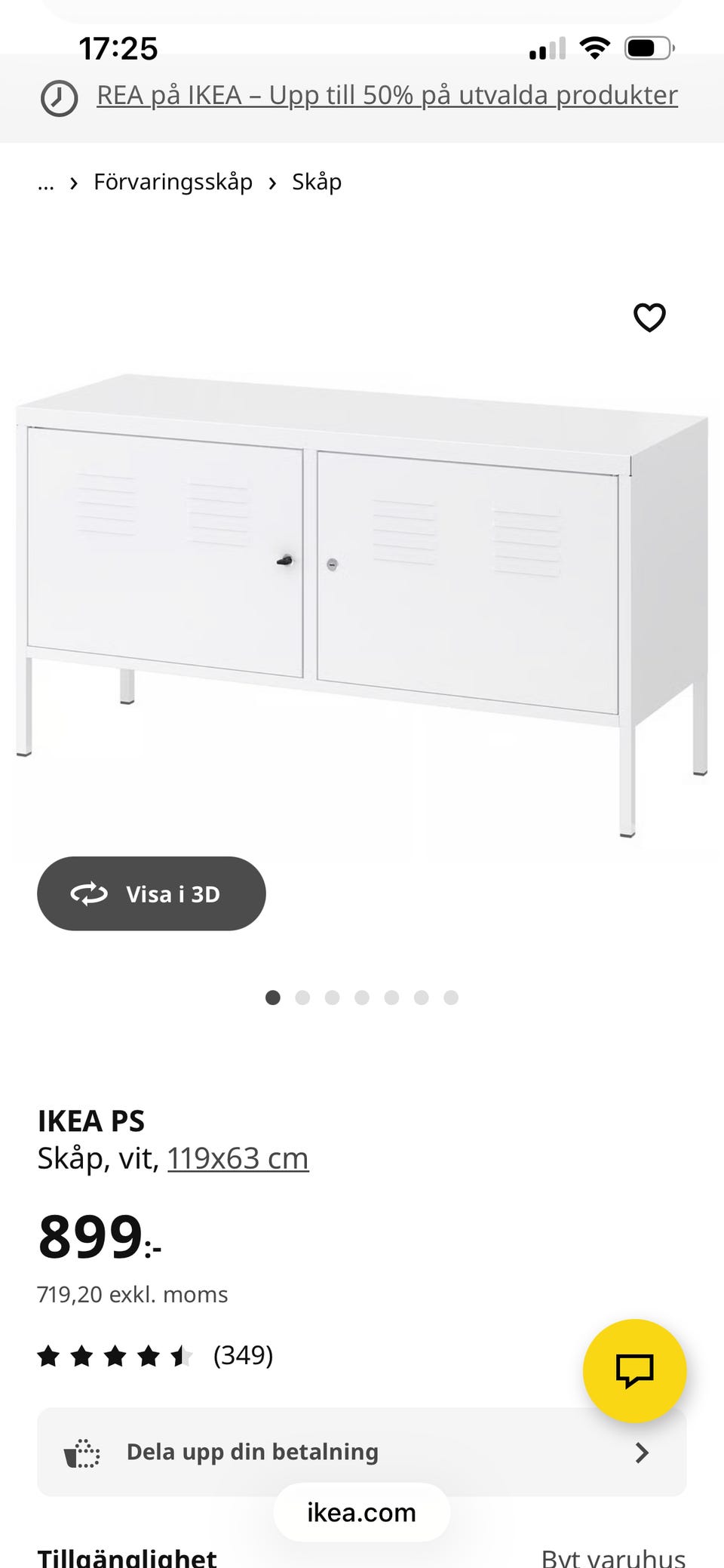Tap the Wi-Fi icon in the status bar
The width and height of the screenshot is (724, 1568).
click(594, 47)
